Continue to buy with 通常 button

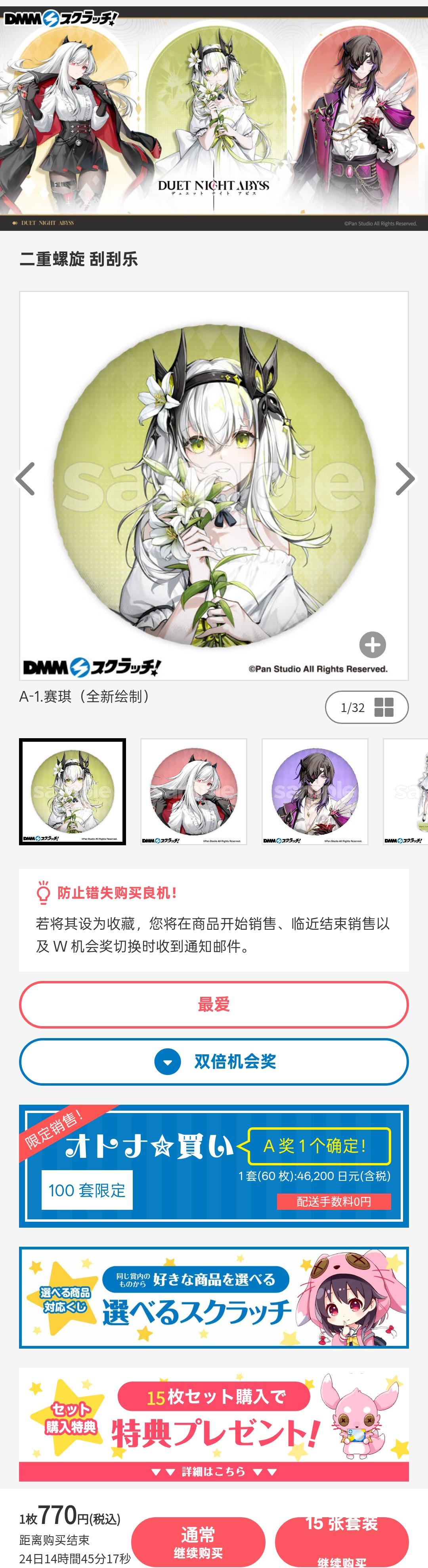click(198, 1542)
